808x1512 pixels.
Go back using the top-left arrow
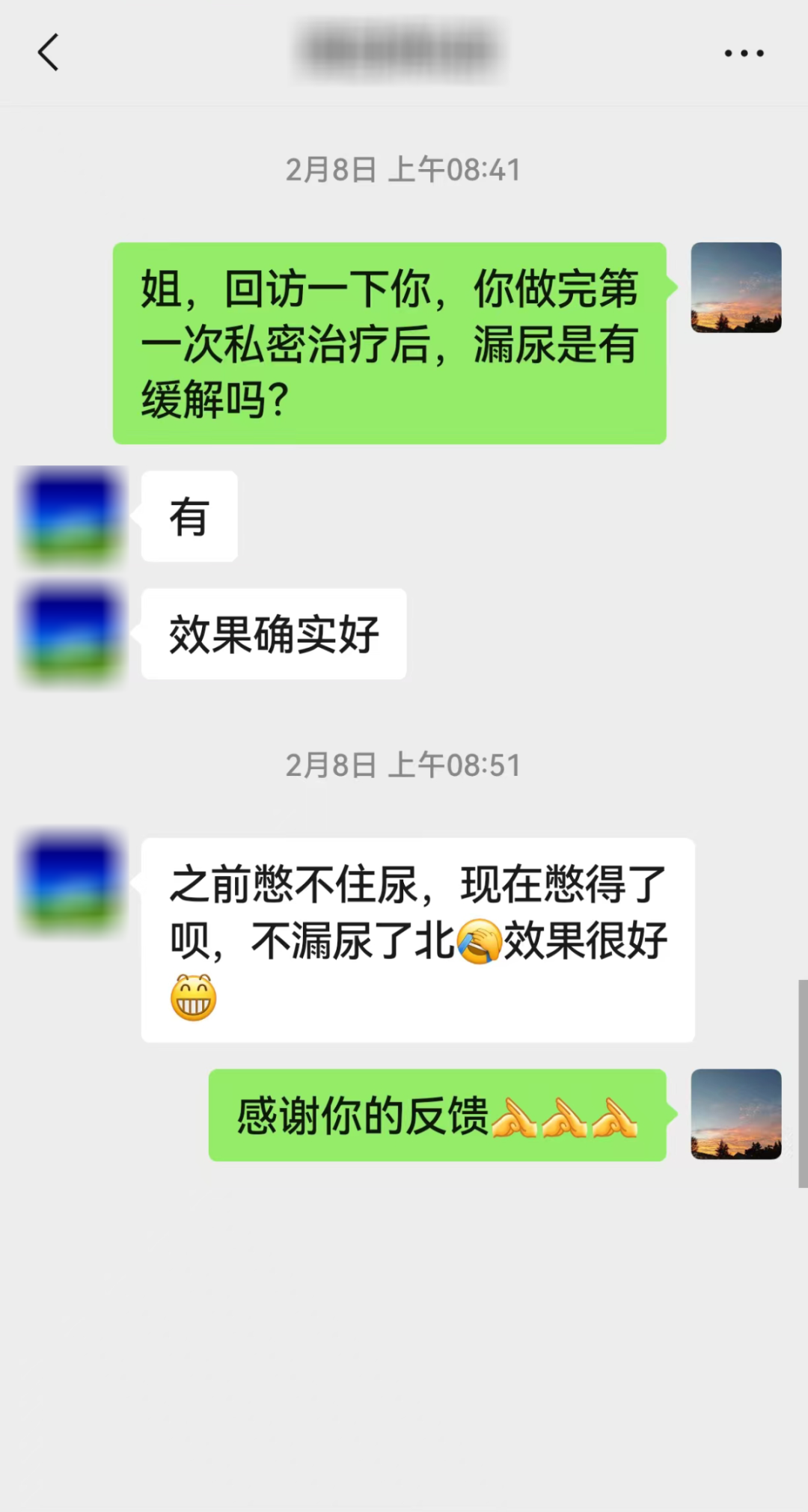(49, 52)
